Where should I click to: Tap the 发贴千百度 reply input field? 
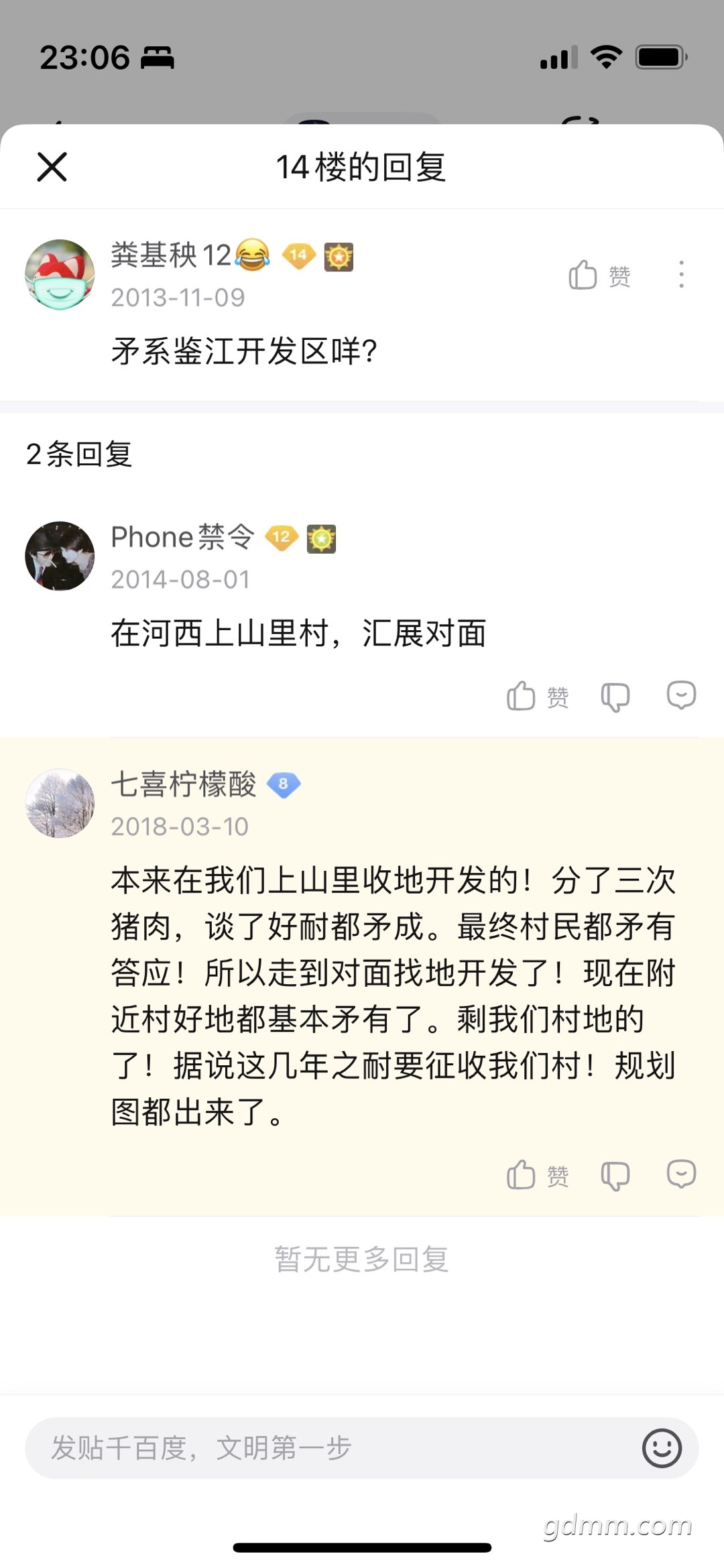pyautogui.click(x=322, y=1448)
